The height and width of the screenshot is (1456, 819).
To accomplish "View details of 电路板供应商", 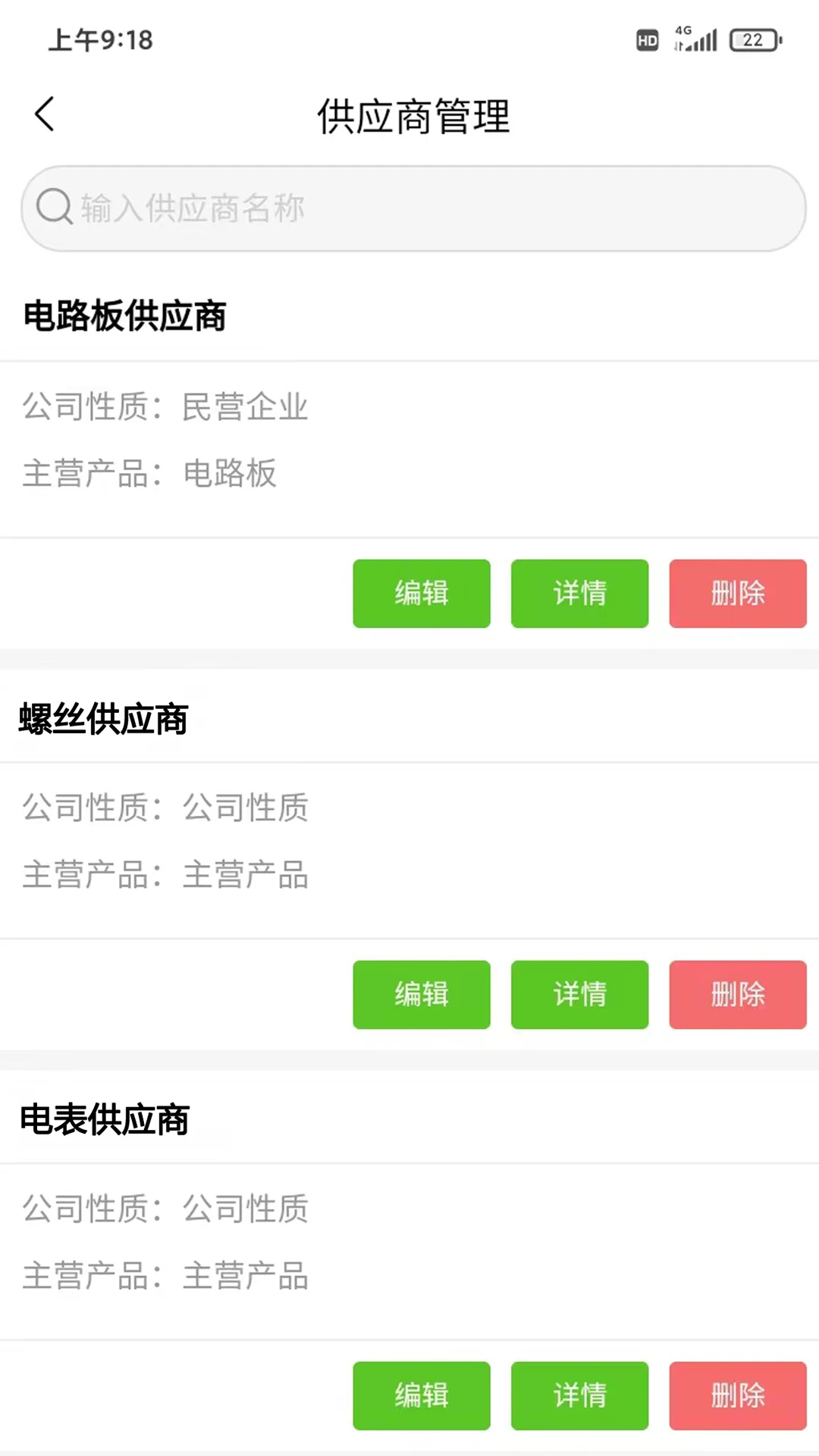I will [x=579, y=594].
